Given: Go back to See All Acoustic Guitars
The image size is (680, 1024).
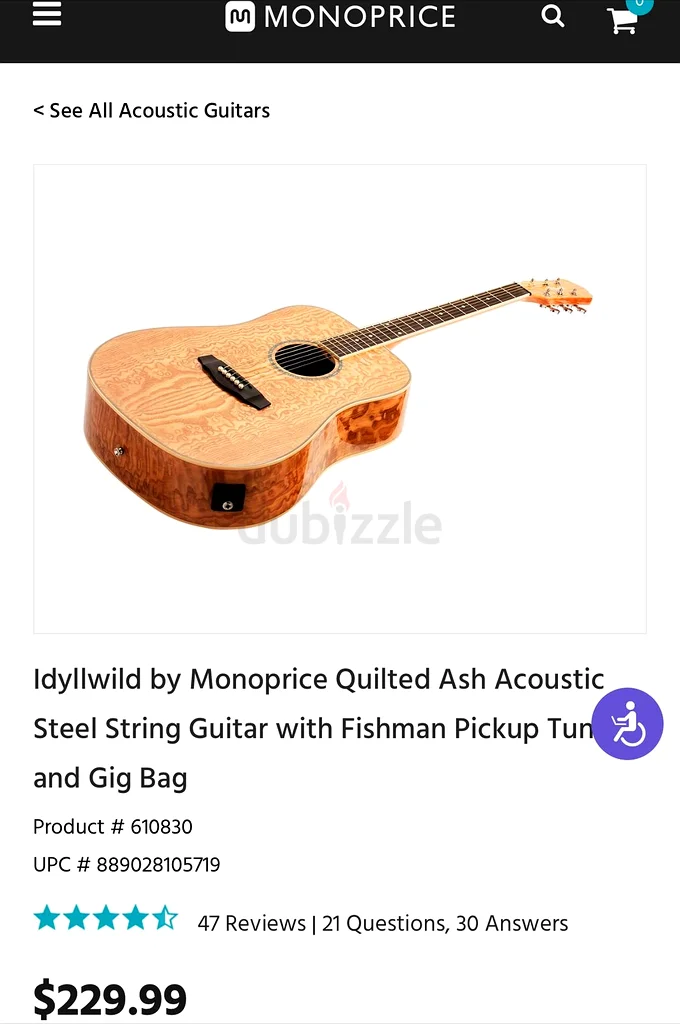Looking at the screenshot, I should coord(152,111).
